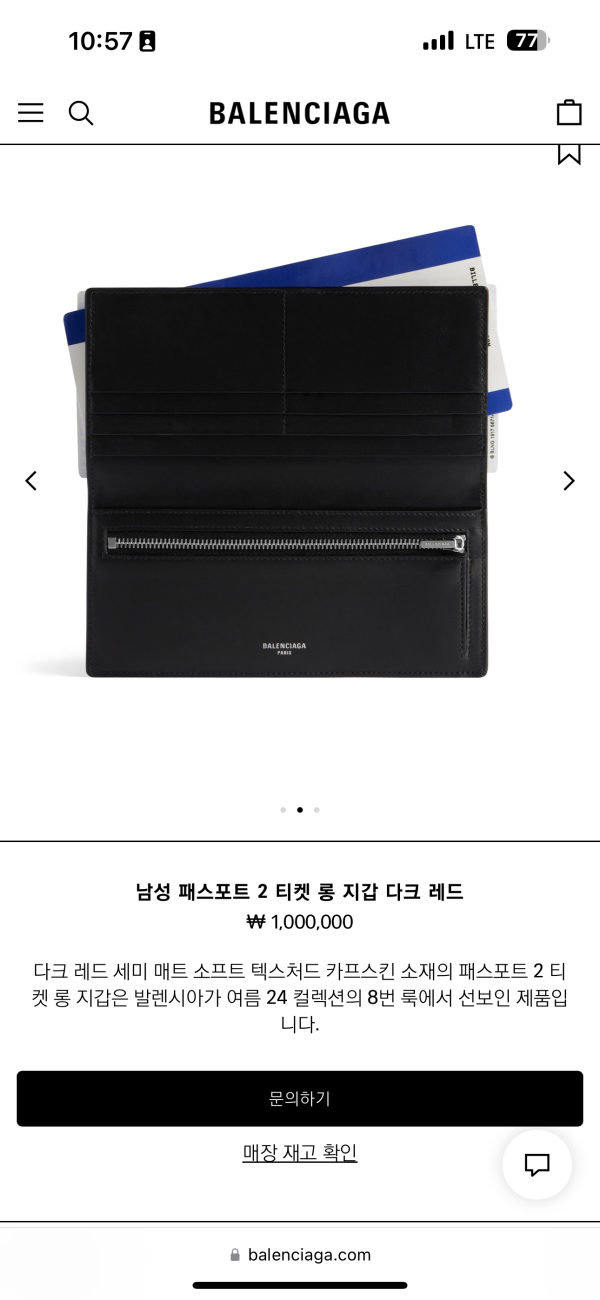Viewport: 600px width, 1300px height.
Task: Go to the Balenciaga home logo
Action: 299,113
